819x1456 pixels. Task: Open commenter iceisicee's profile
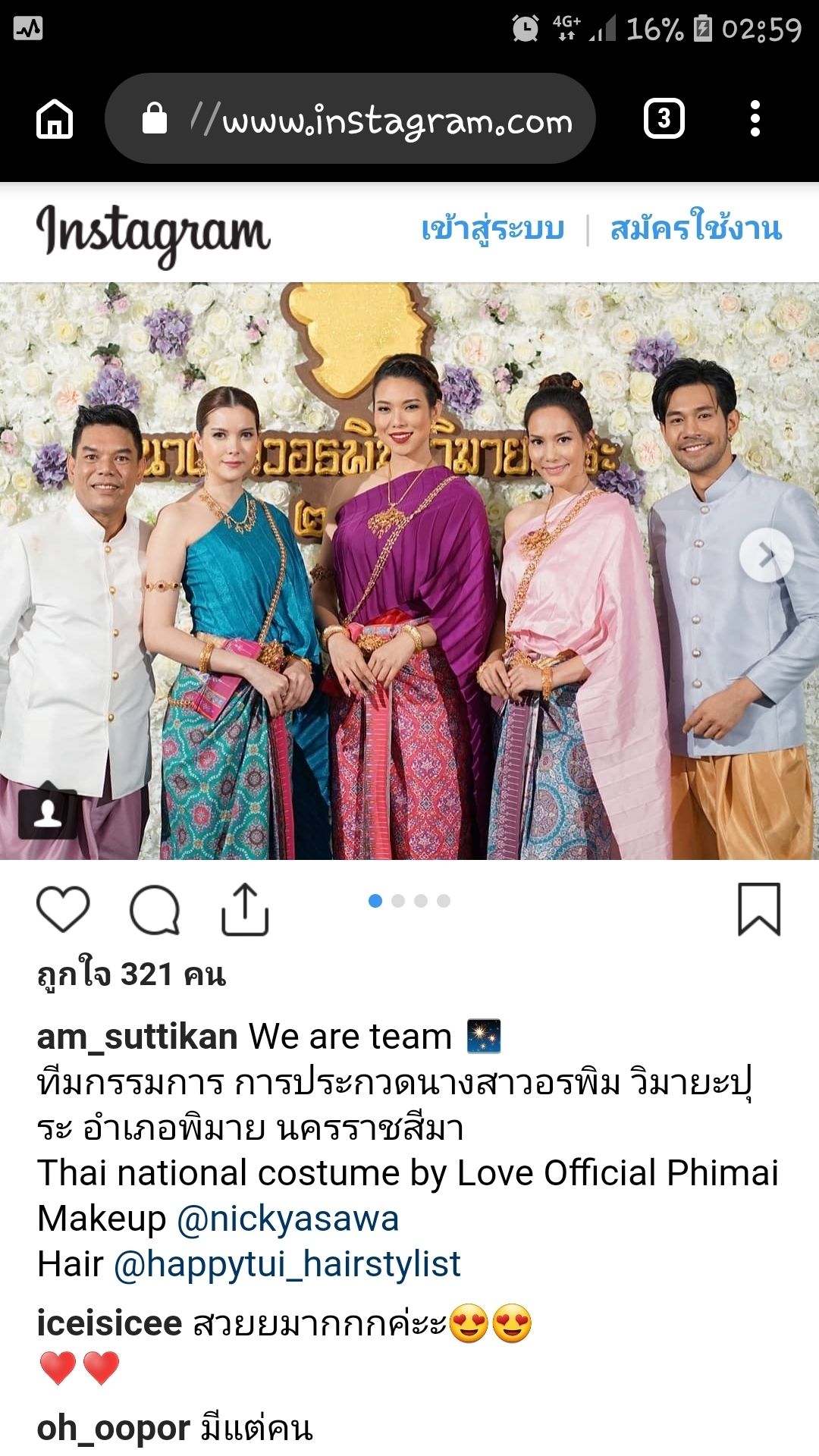109,1324
